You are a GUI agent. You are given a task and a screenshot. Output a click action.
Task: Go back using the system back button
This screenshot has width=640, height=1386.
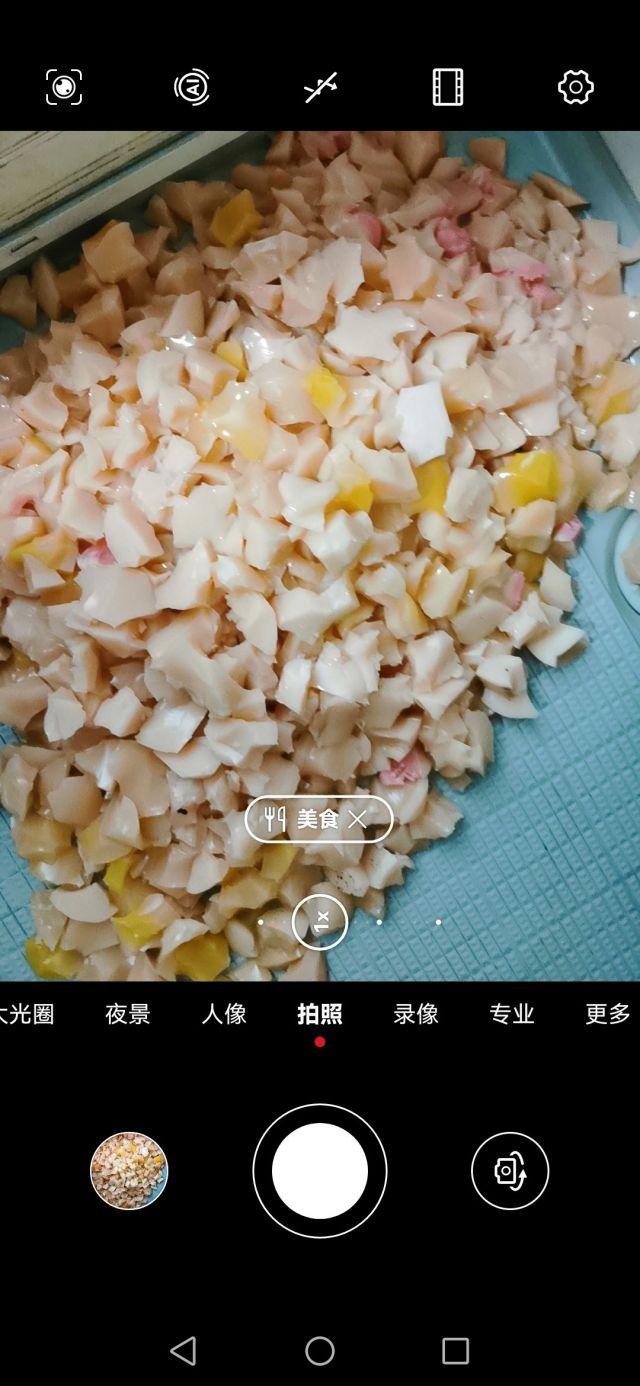click(183, 1351)
